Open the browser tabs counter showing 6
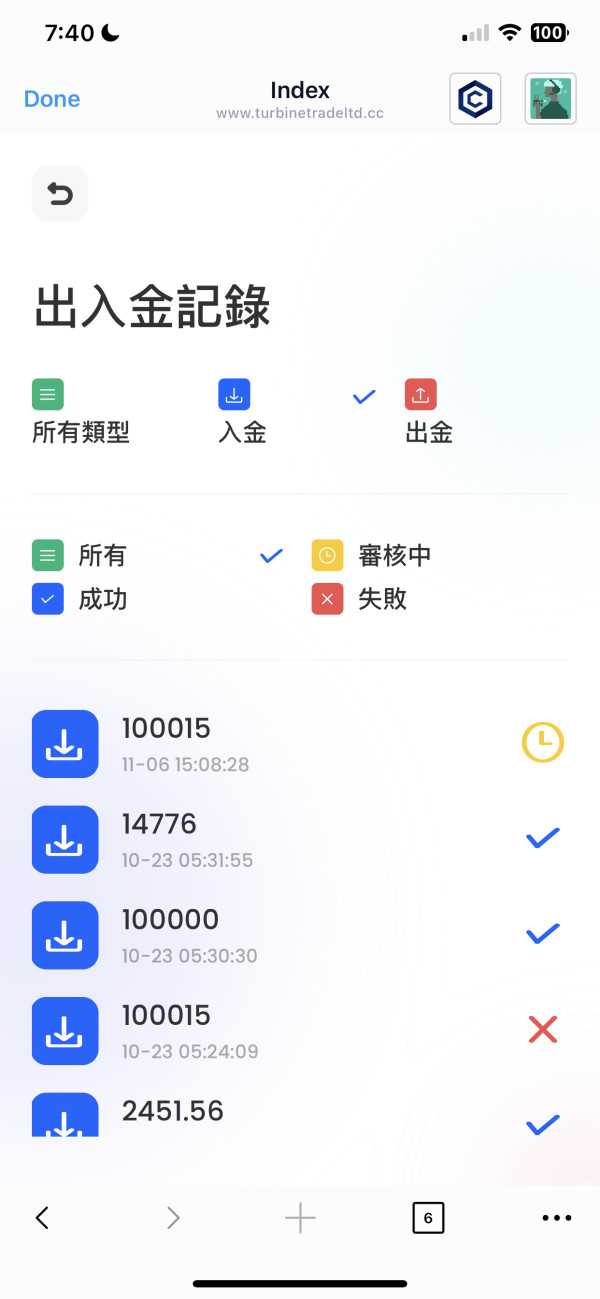The image size is (600, 1299). pos(428,1217)
